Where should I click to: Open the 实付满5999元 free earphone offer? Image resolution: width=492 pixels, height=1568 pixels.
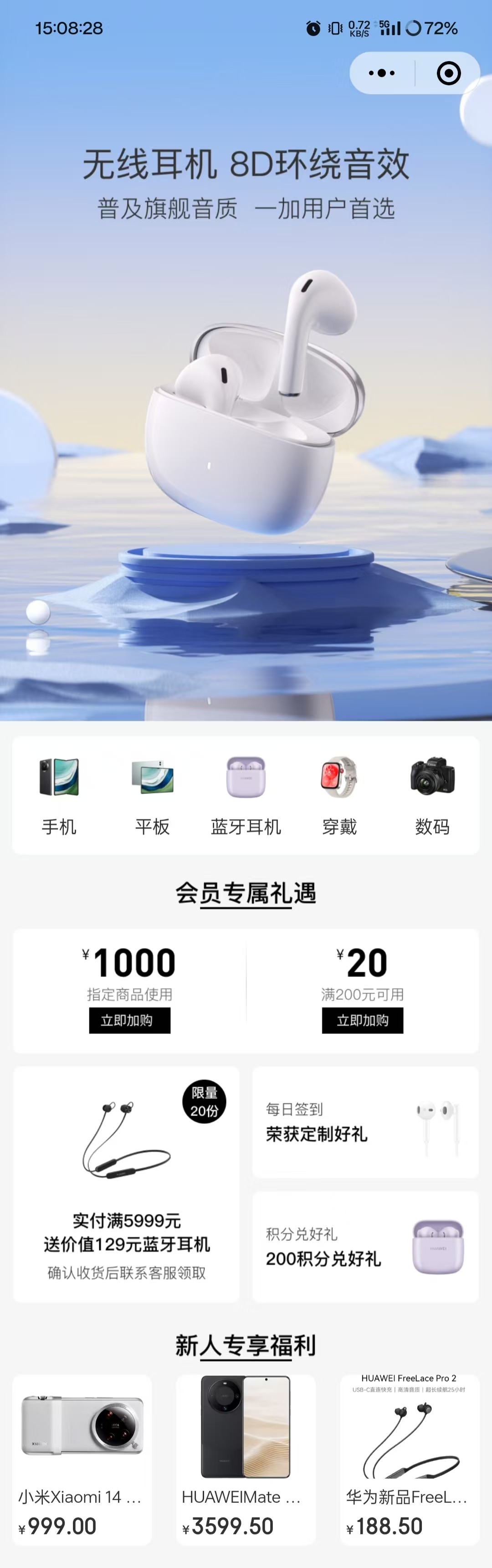point(127,1184)
